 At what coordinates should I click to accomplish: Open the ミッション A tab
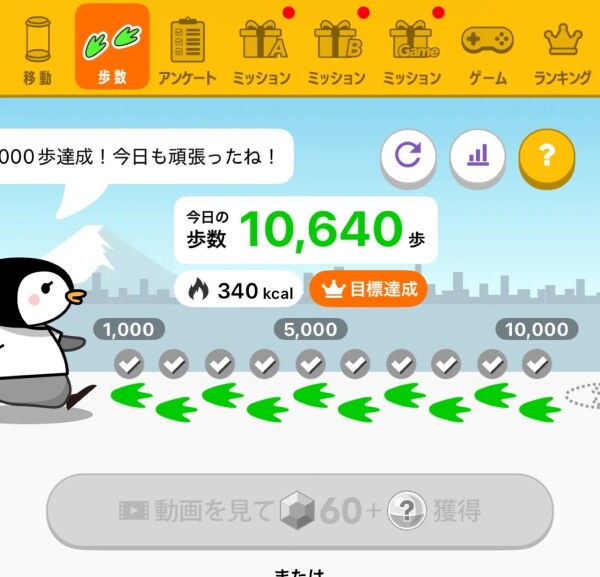click(262, 48)
